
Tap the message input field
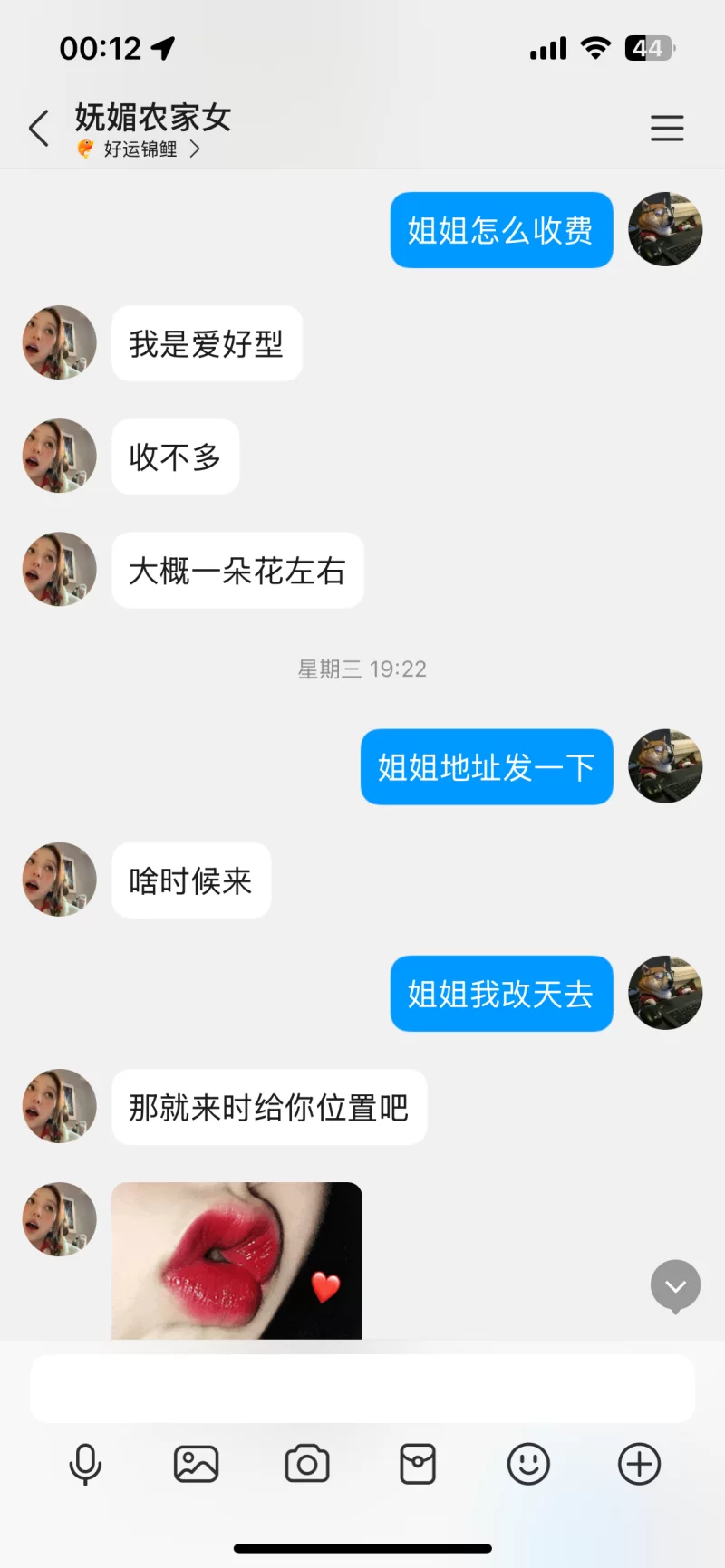coord(362,1389)
